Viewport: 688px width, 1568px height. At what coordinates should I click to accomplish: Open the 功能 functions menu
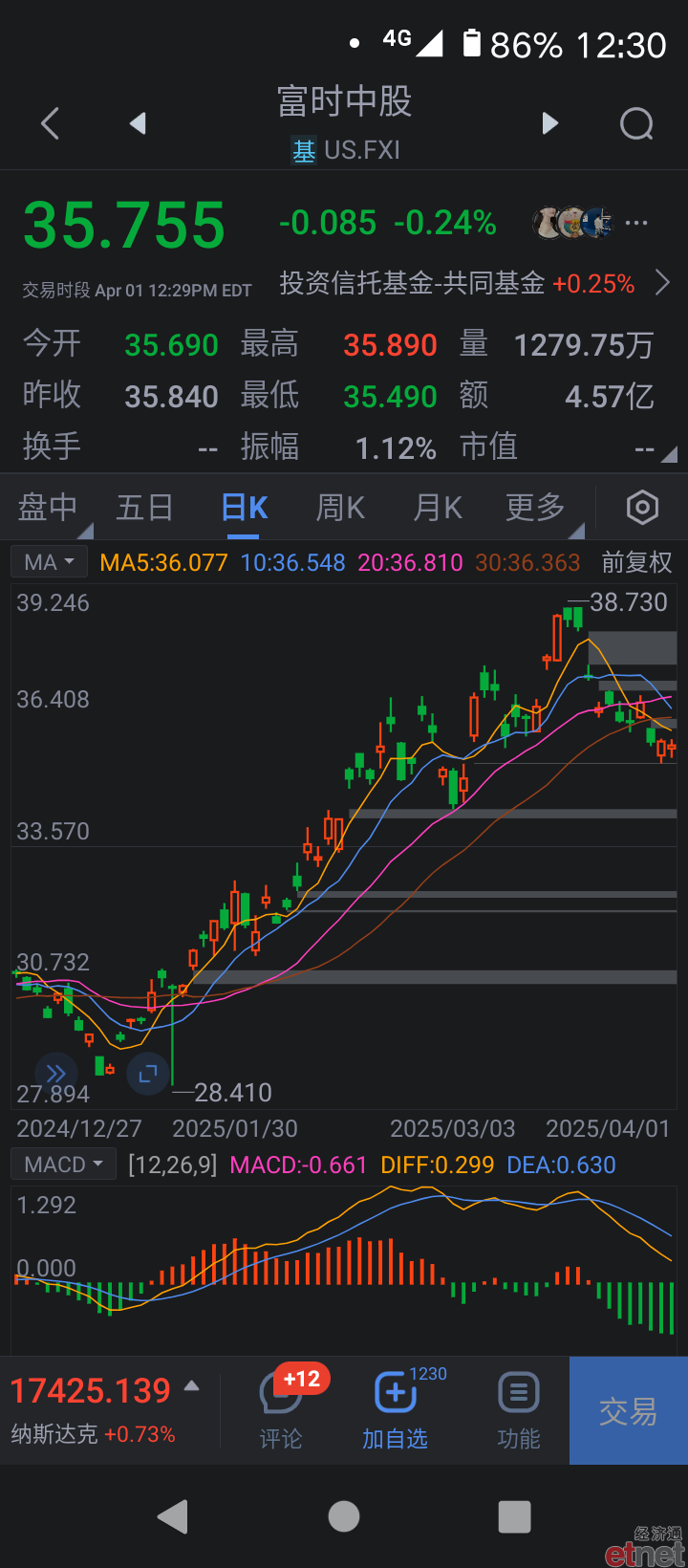(519, 1410)
